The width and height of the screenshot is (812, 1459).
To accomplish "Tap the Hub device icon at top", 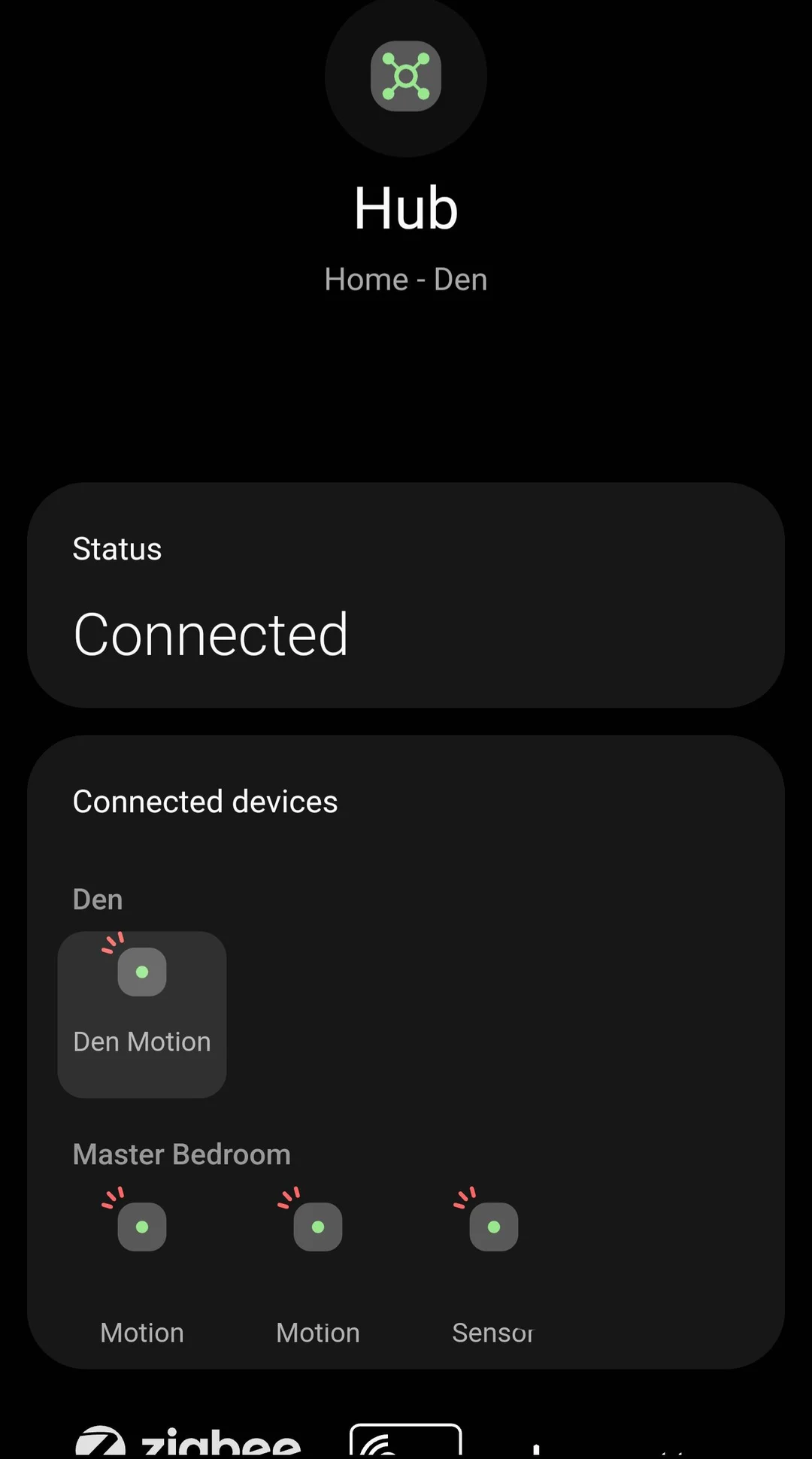I will (x=406, y=75).
